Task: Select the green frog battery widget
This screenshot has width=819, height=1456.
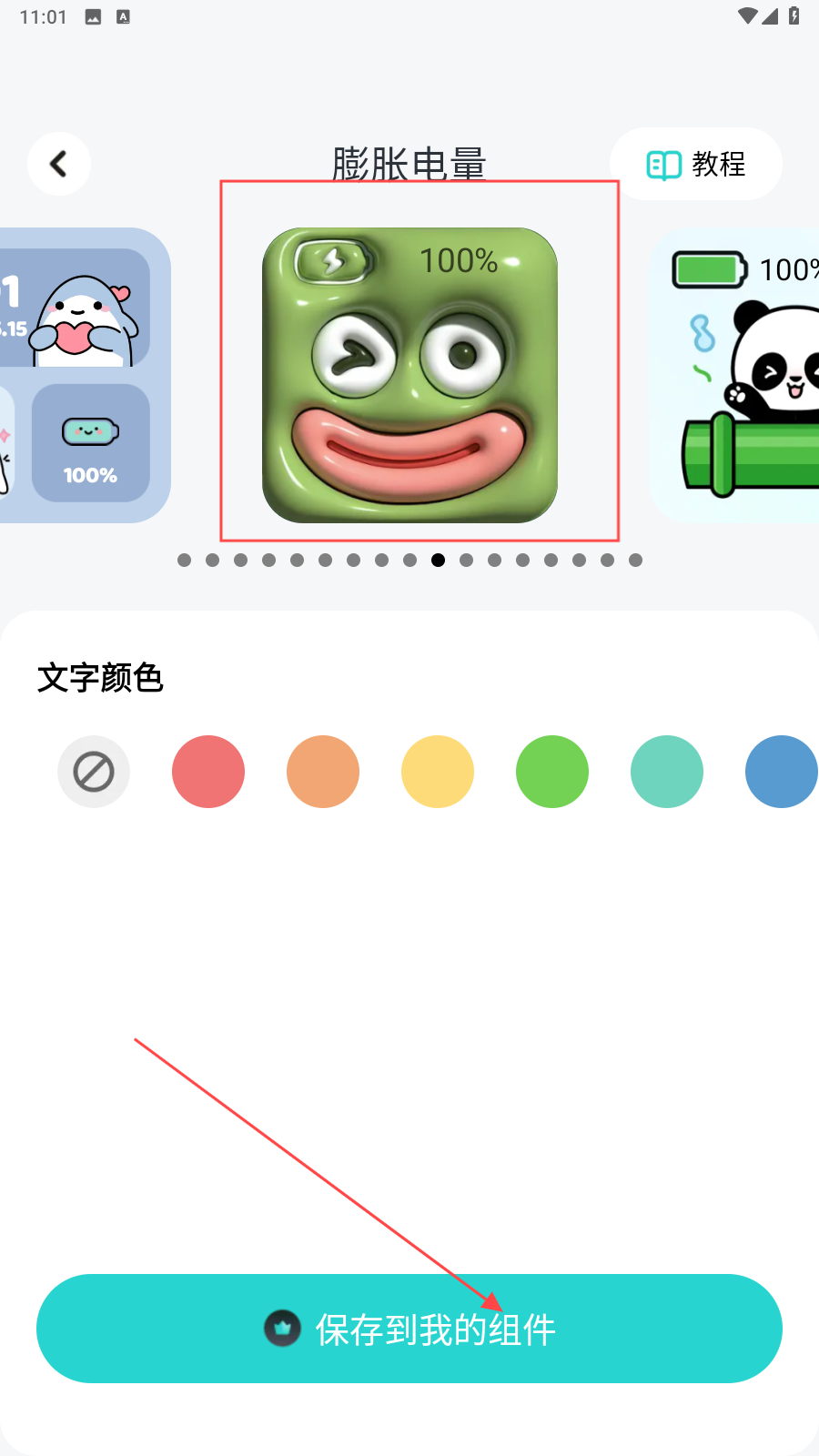Action: 409,375
